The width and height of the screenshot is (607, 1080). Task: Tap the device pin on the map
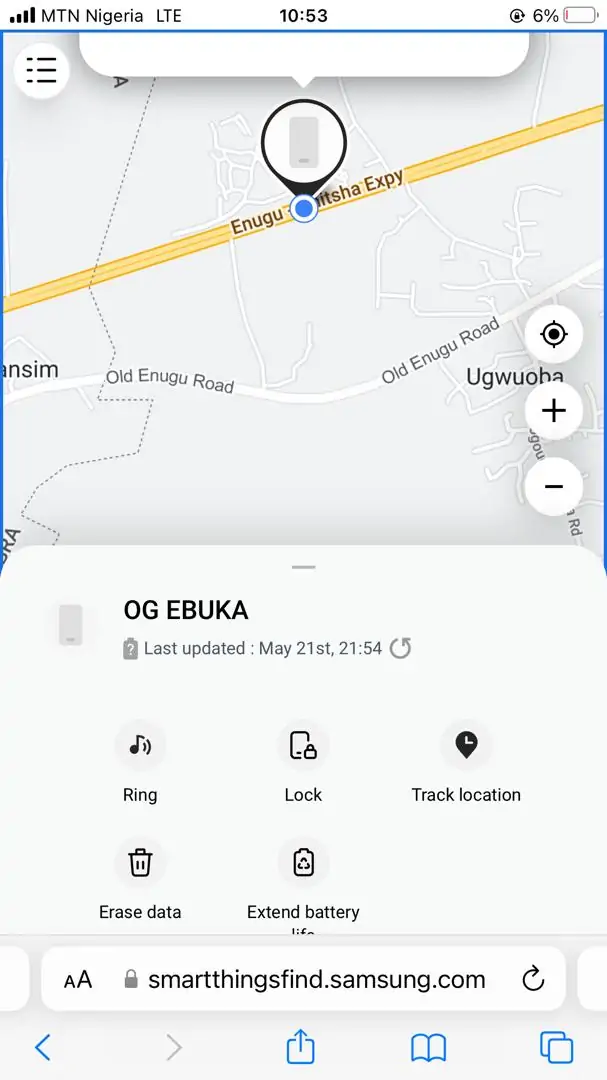(x=304, y=146)
